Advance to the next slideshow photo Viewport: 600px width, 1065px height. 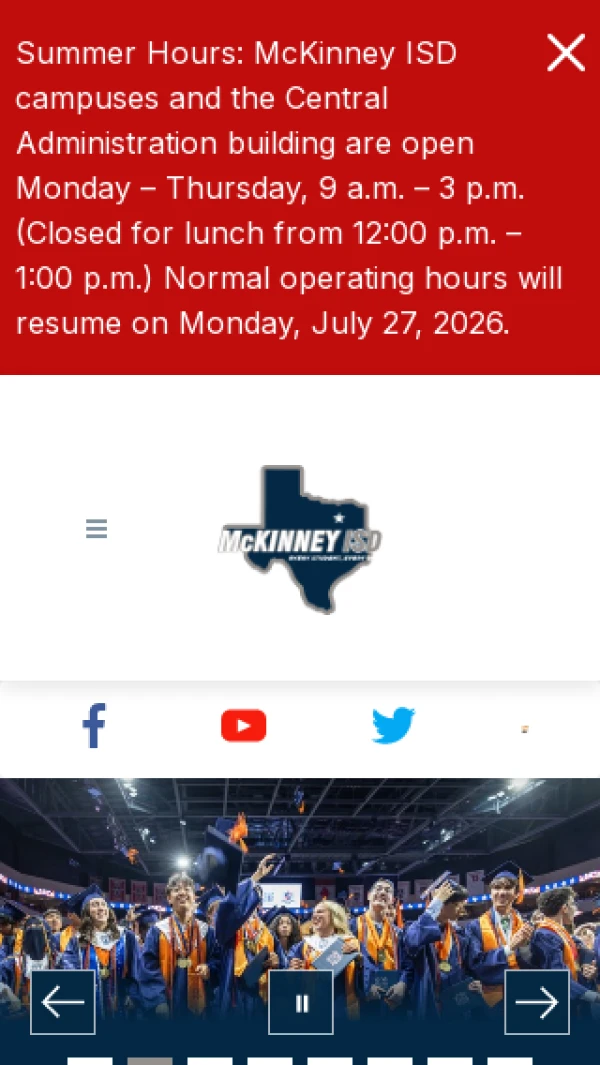pyautogui.click(x=537, y=1002)
